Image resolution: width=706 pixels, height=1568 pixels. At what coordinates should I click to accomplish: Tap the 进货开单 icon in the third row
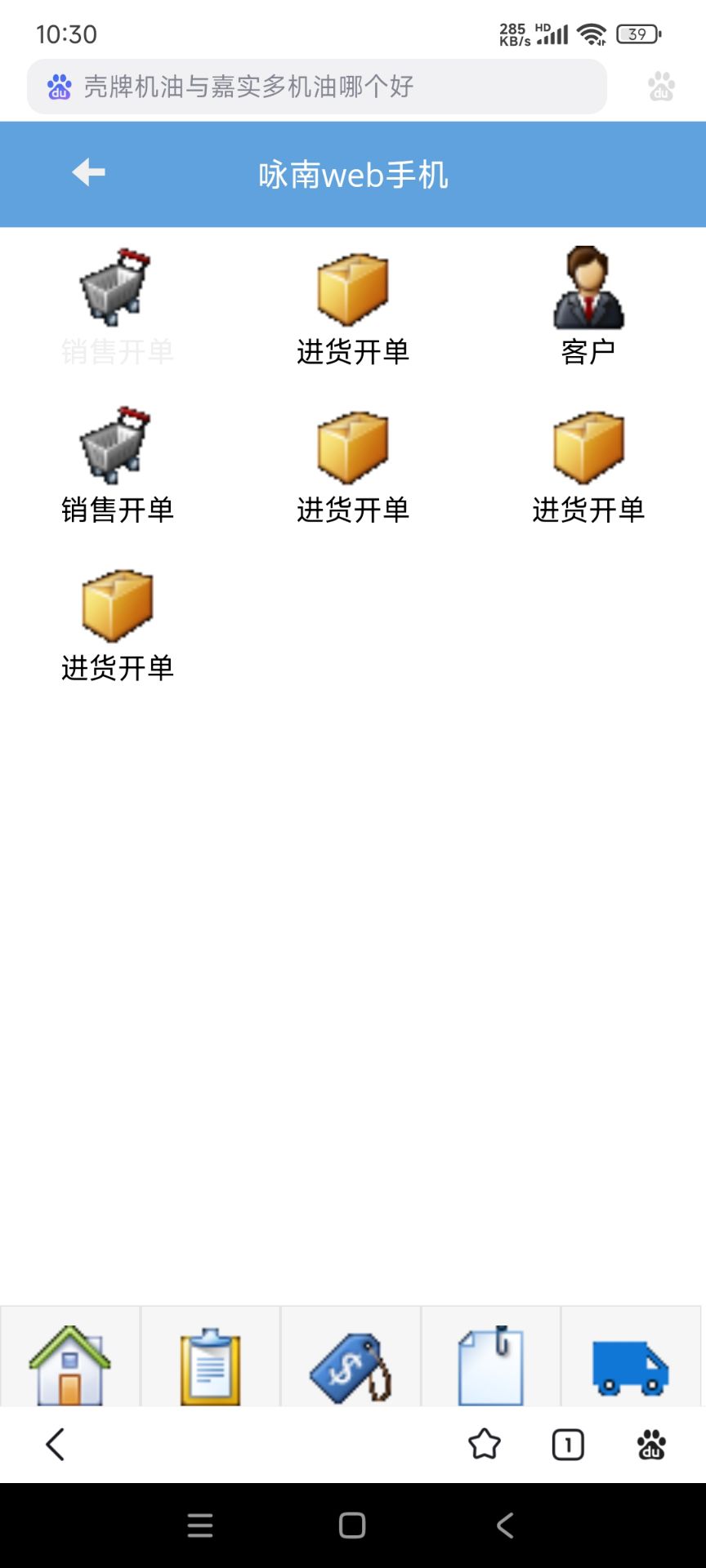point(116,606)
